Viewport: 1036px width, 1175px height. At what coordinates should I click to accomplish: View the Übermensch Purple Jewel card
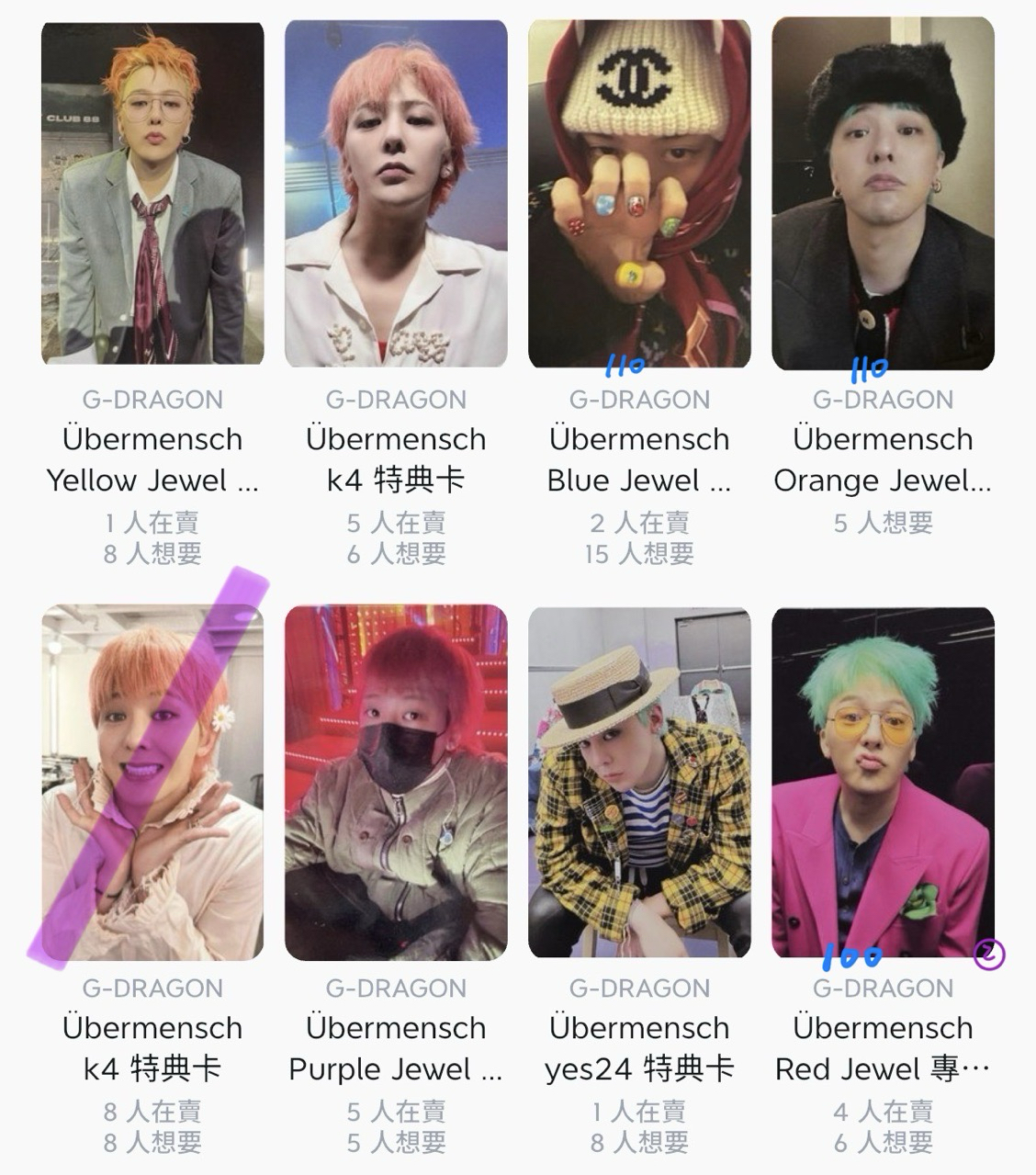tap(396, 781)
